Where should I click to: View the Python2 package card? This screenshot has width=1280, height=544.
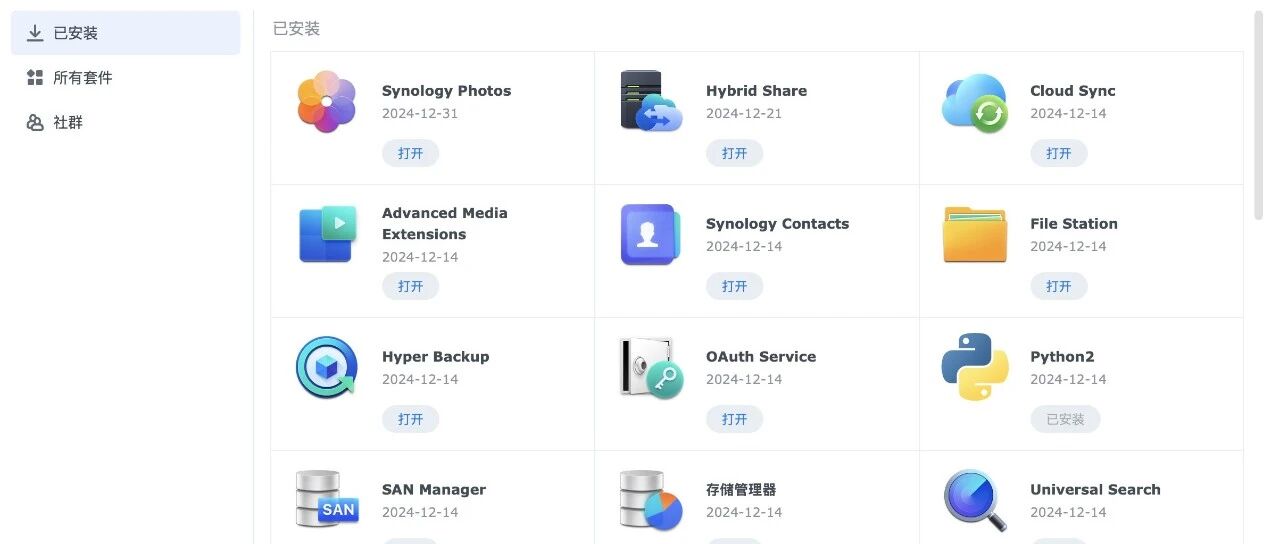pos(1081,384)
